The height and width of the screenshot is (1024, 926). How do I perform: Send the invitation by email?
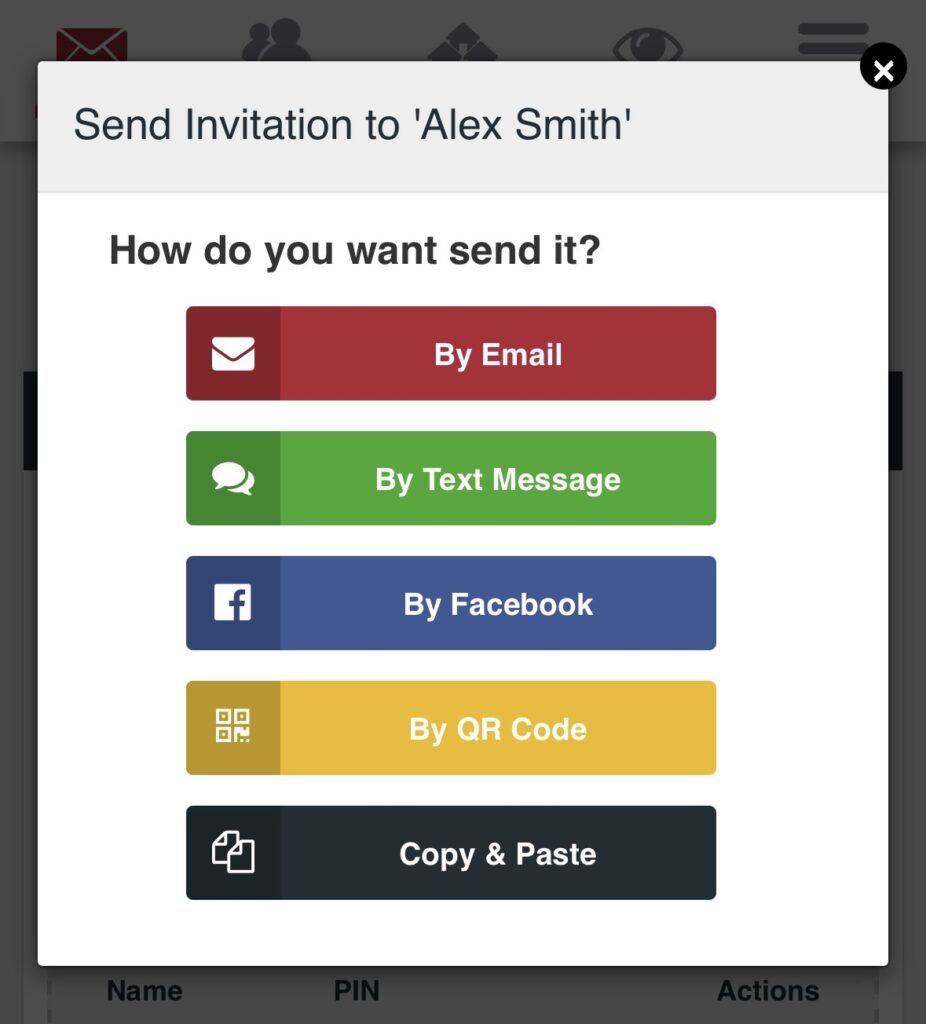pyautogui.click(x=451, y=354)
